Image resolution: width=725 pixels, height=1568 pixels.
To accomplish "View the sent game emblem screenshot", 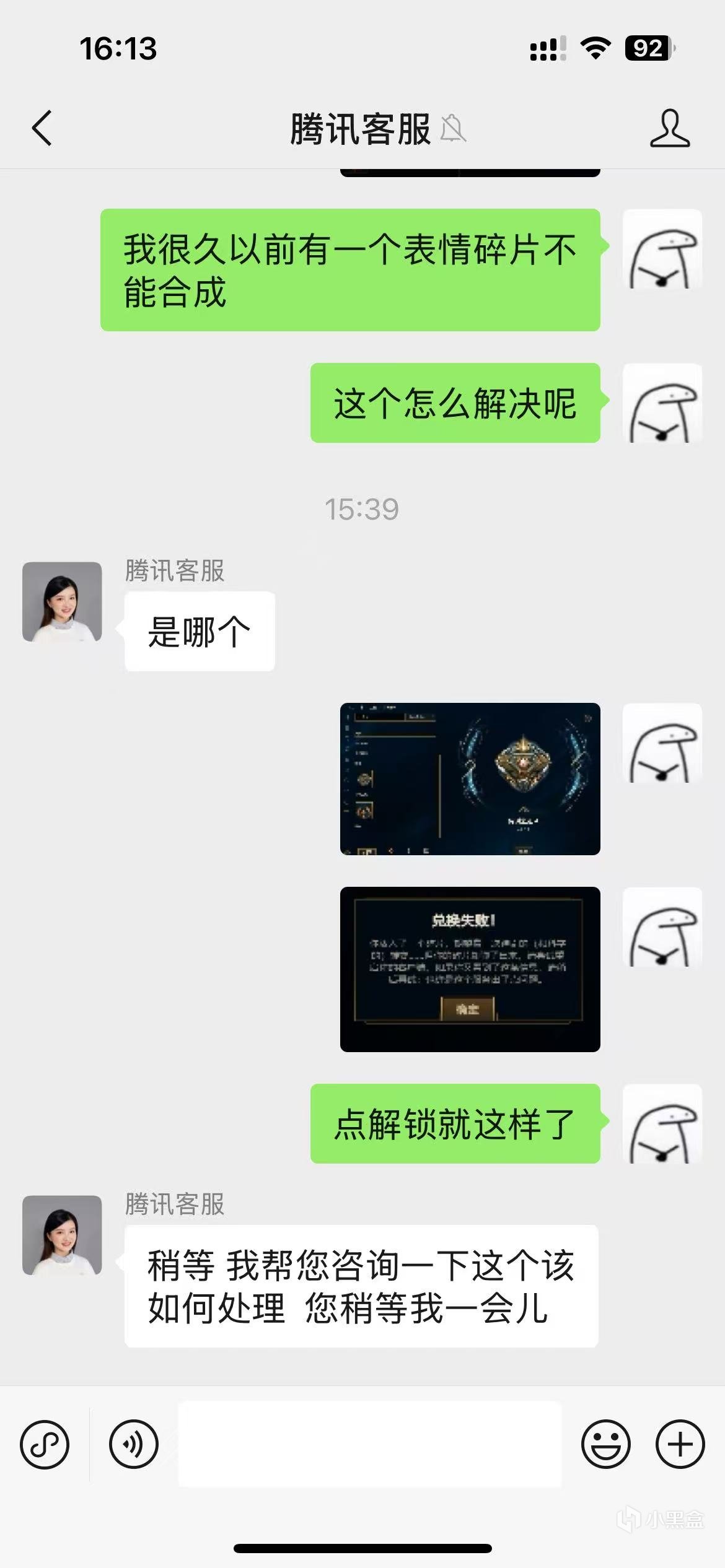I will click(470, 778).
